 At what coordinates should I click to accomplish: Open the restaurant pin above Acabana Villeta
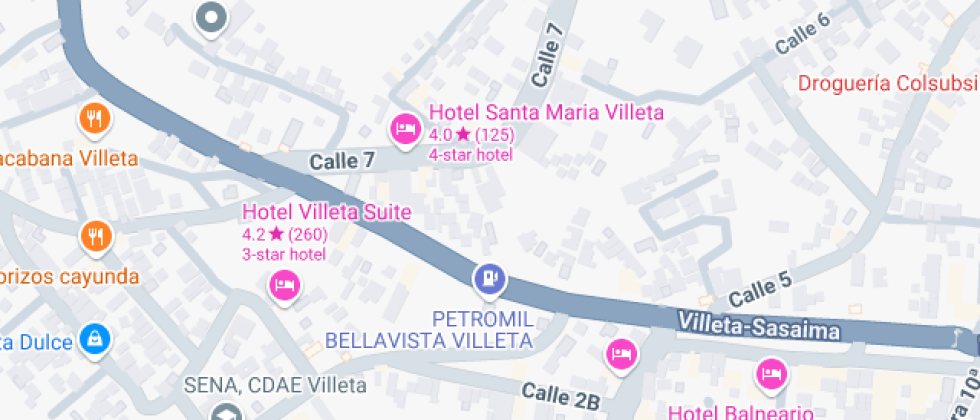coord(95,120)
